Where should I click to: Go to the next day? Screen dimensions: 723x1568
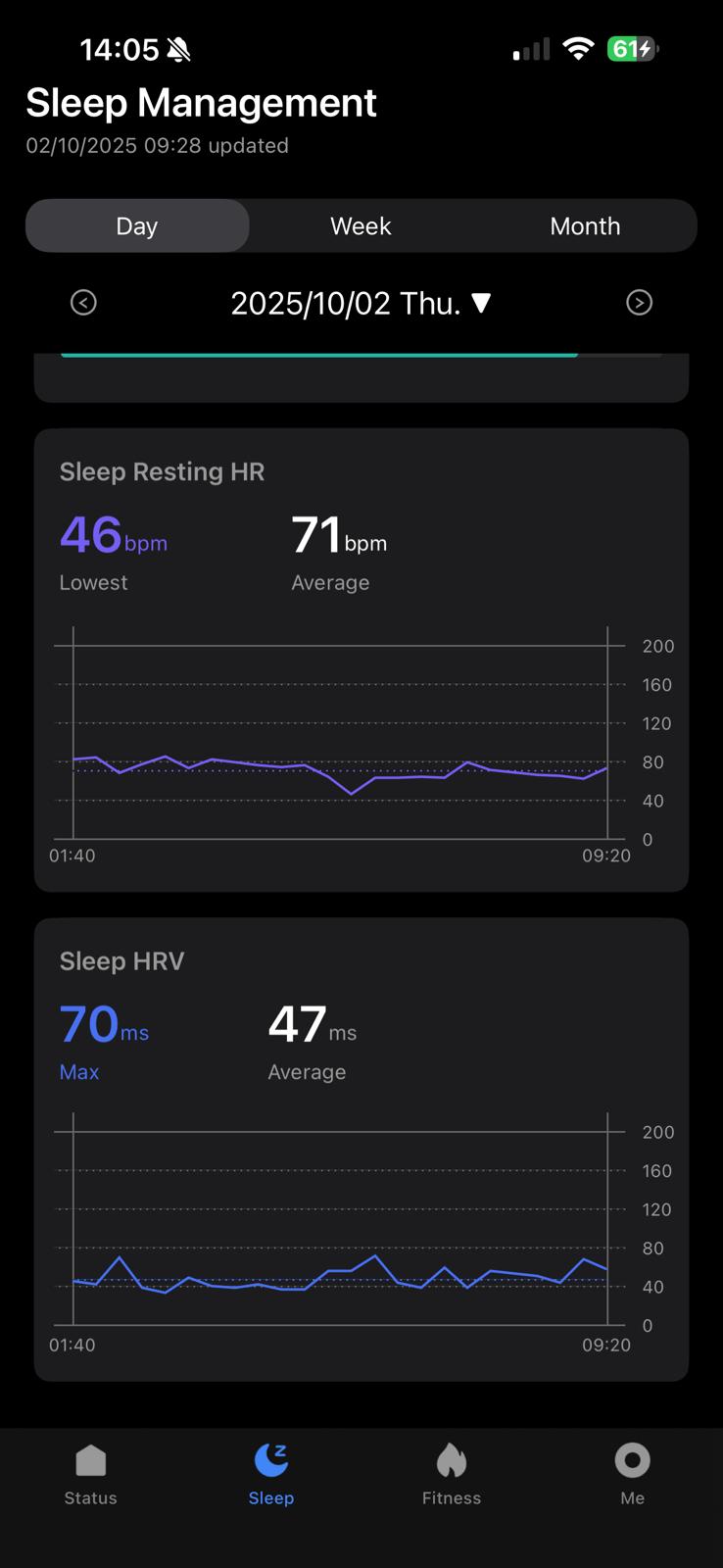(x=639, y=303)
